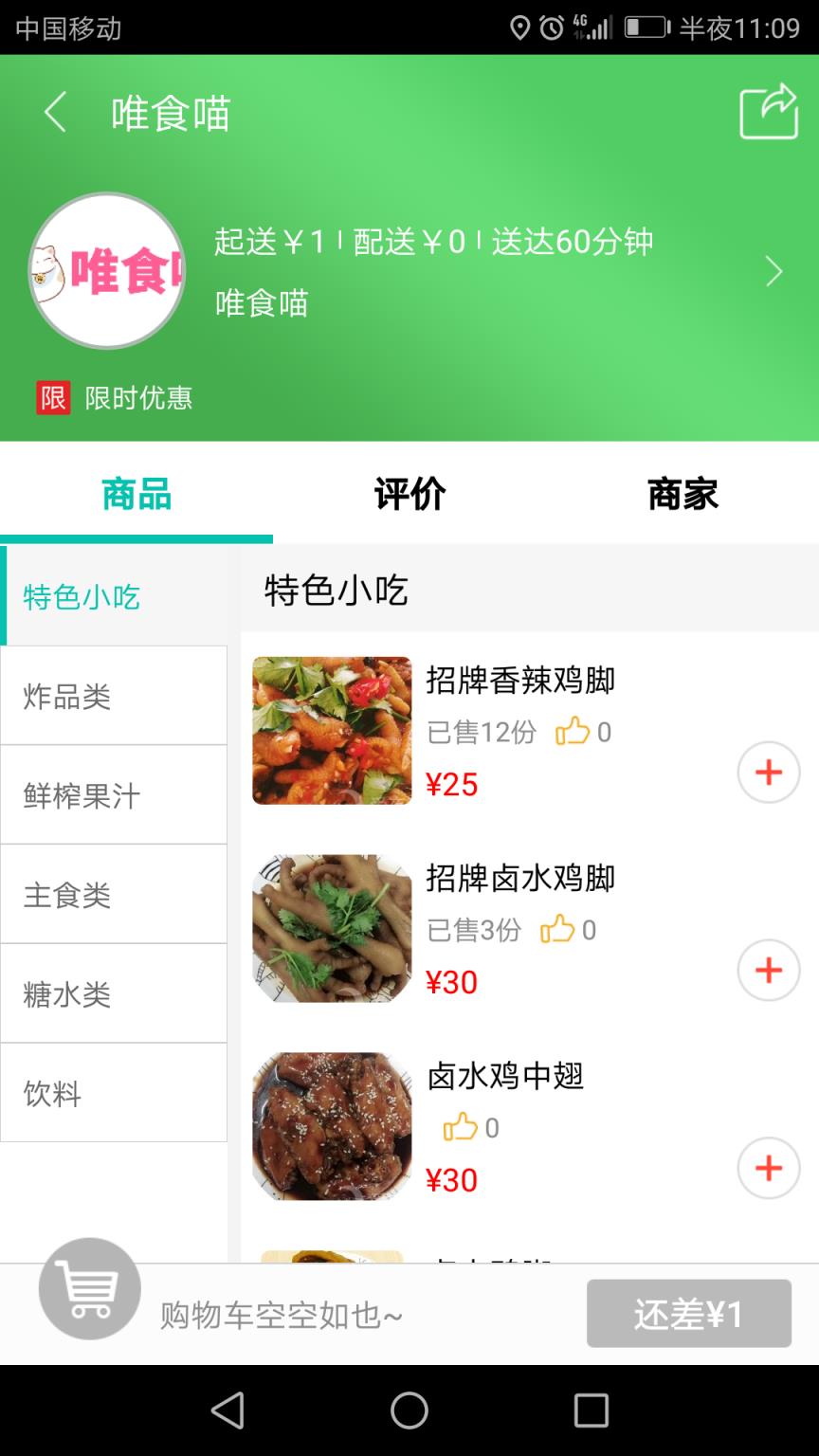
Task: Add 招牌香辣鸡脚 to the cart
Action: click(768, 773)
